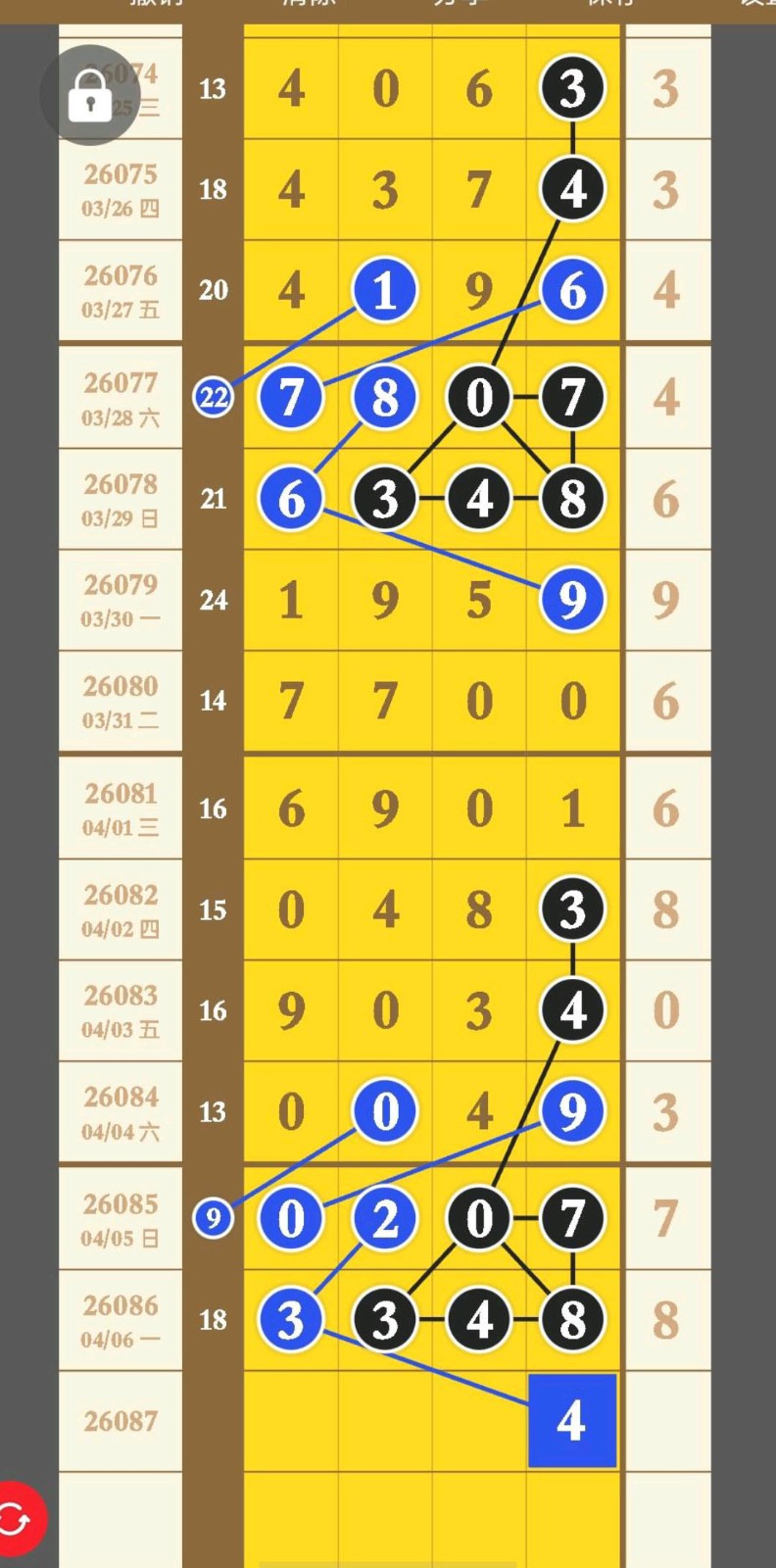Tap the circled 9 in row 26079

point(572,599)
